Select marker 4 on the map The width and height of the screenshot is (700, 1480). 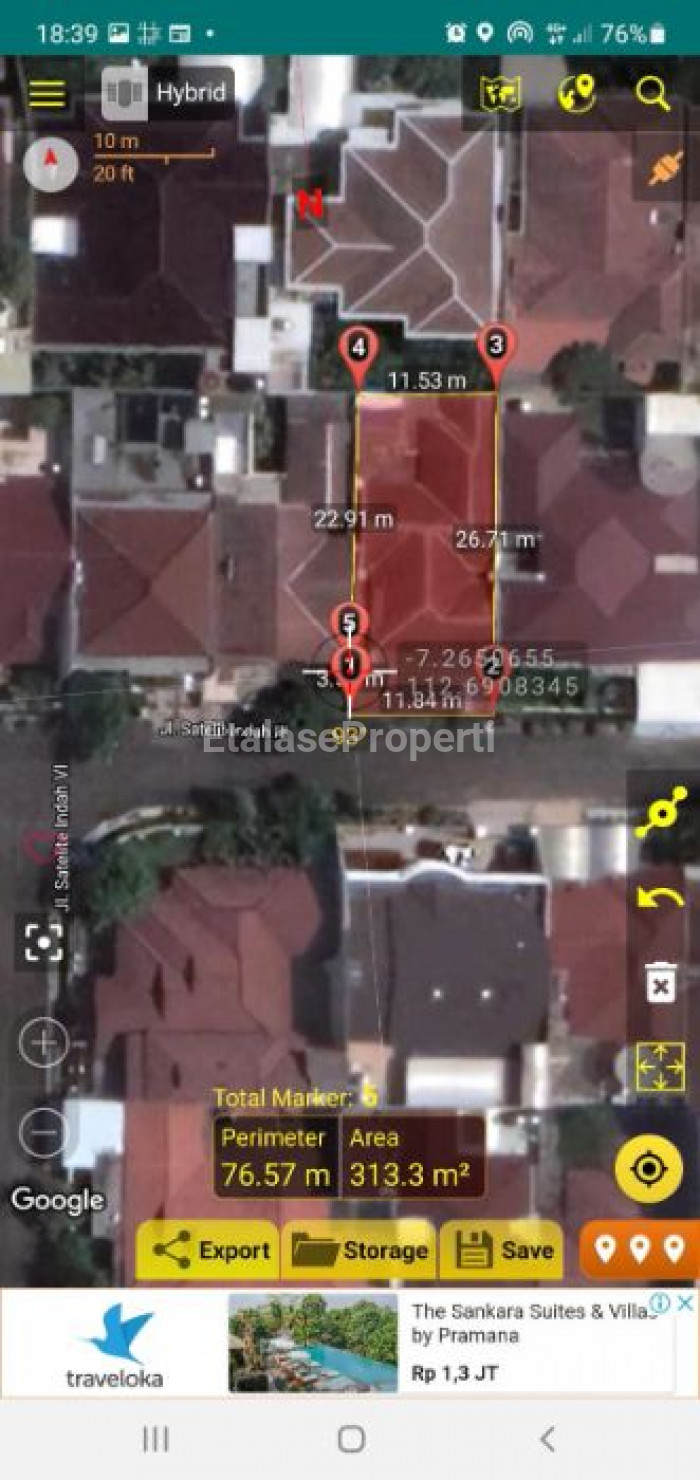point(358,349)
